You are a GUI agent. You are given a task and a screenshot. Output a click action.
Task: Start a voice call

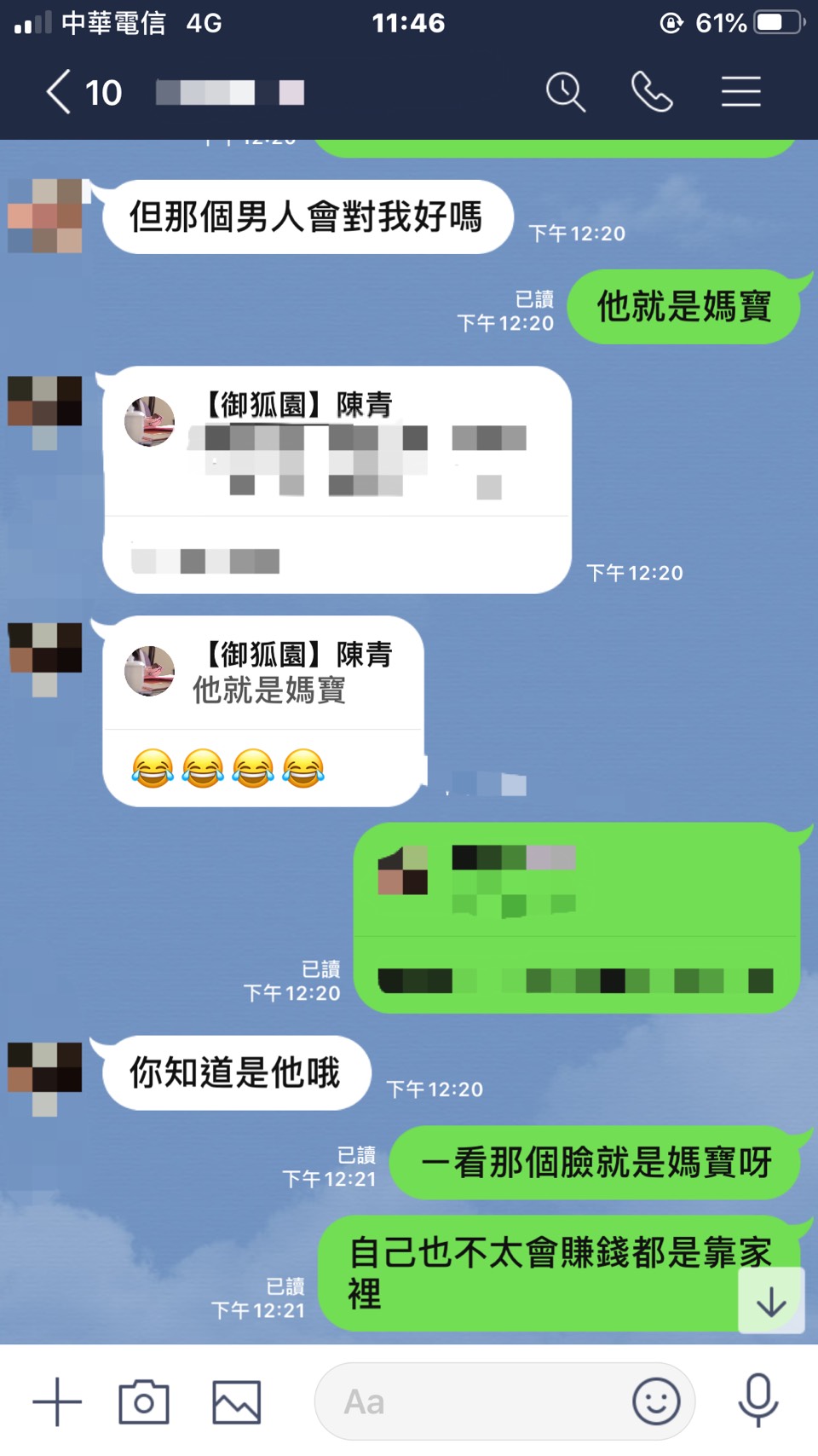652,92
